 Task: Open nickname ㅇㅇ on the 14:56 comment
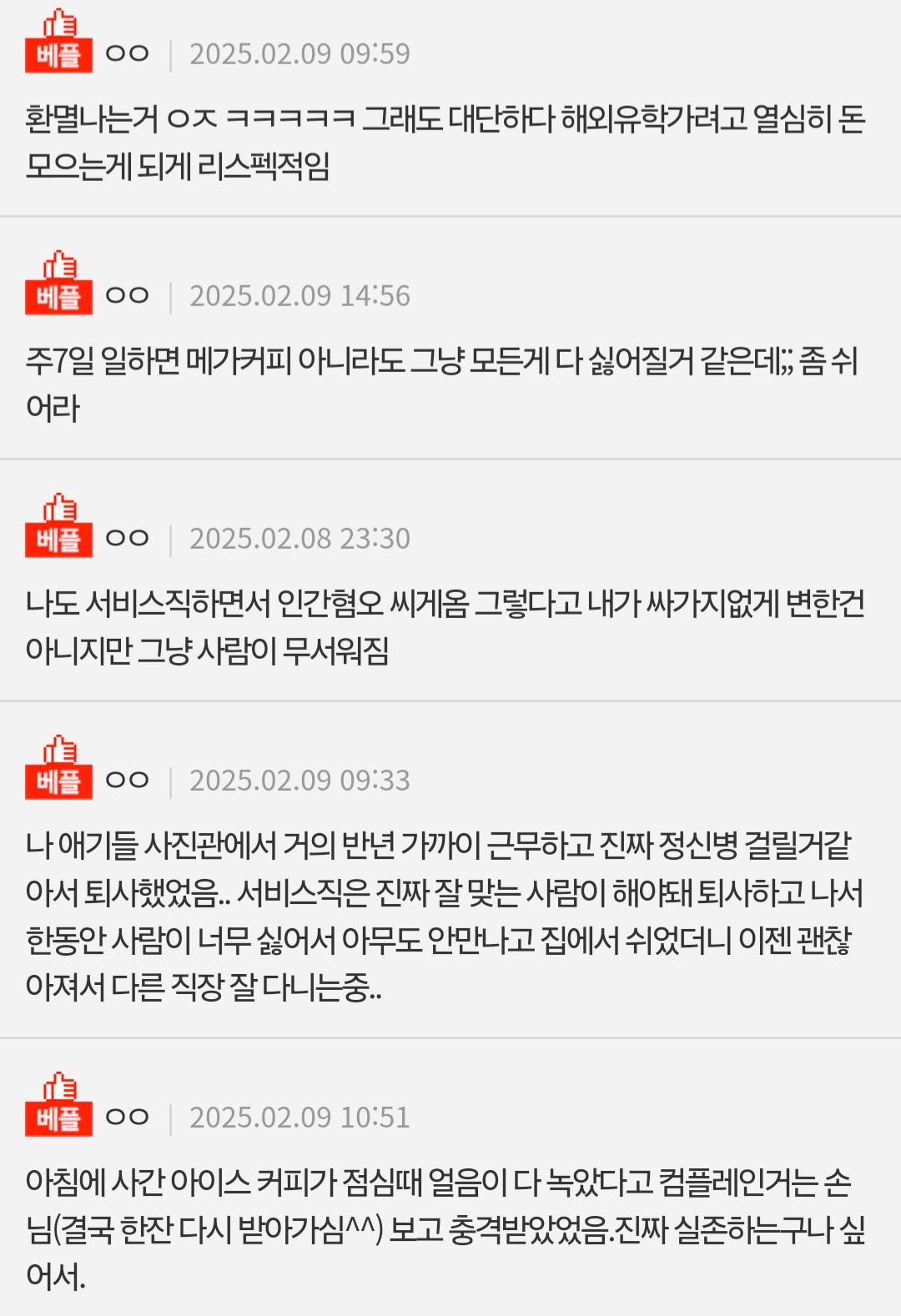[x=127, y=296]
